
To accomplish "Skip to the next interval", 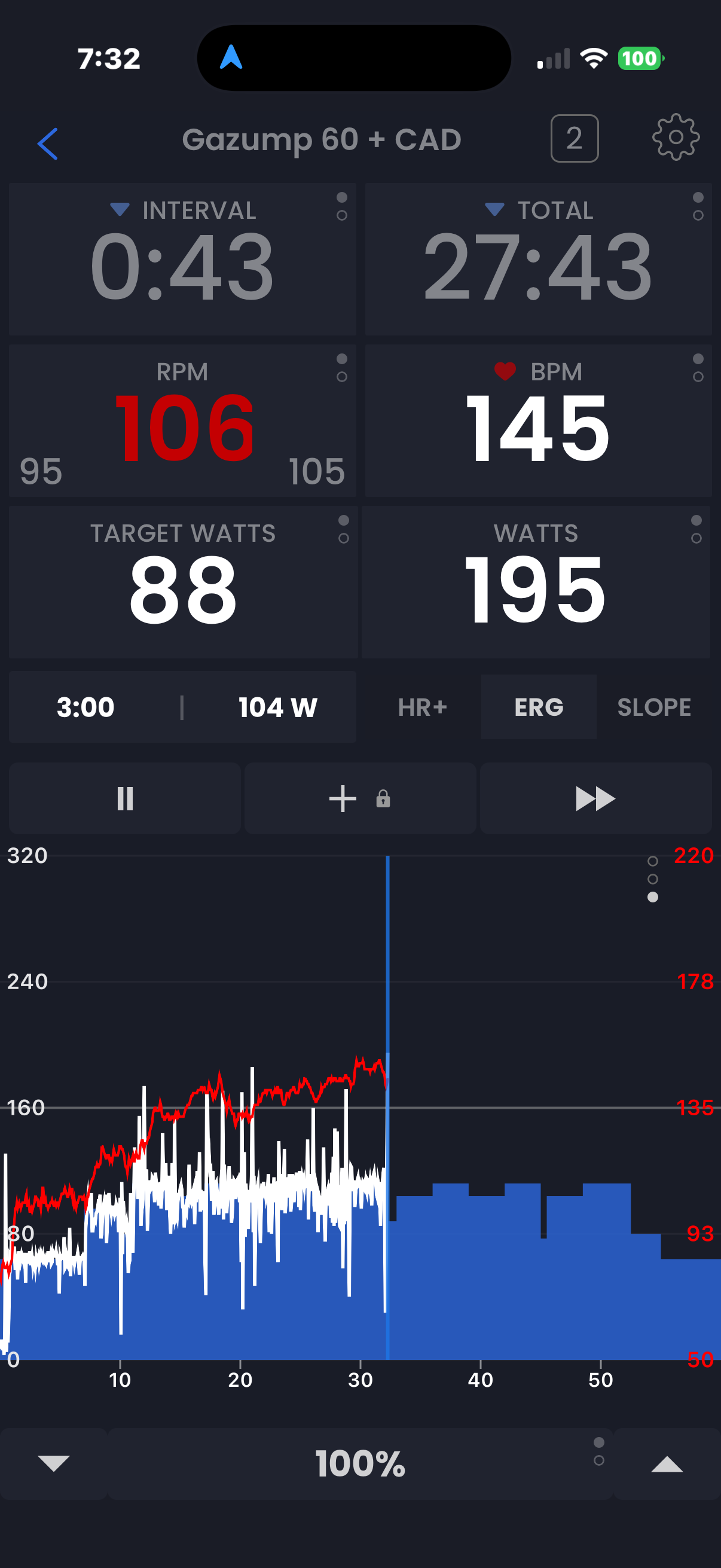I will coord(595,798).
